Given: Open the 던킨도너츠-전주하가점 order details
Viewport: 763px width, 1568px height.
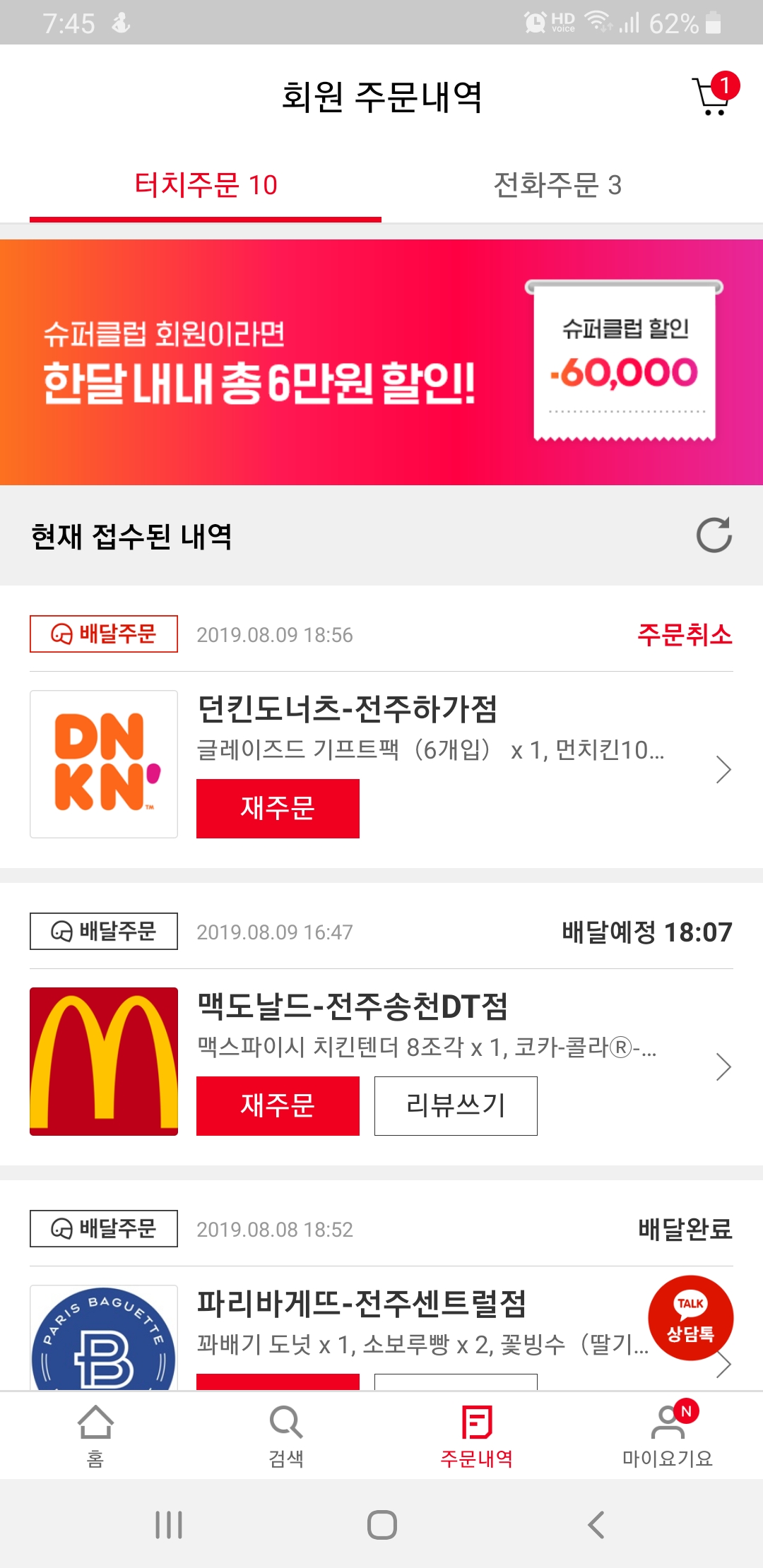Looking at the screenshot, I should coord(723,769).
